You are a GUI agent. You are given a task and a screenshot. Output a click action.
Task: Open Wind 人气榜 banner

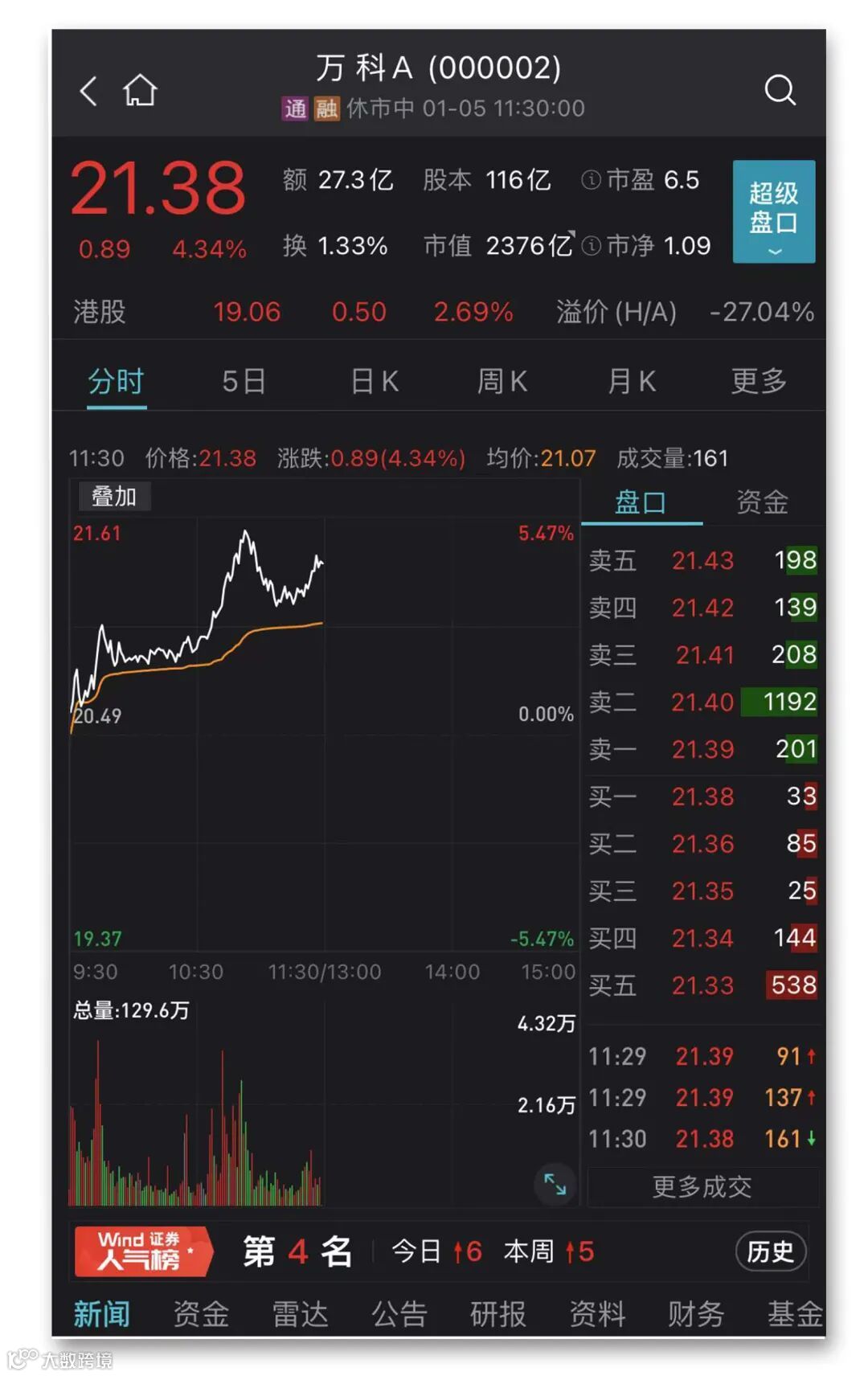(x=142, y=1251)
